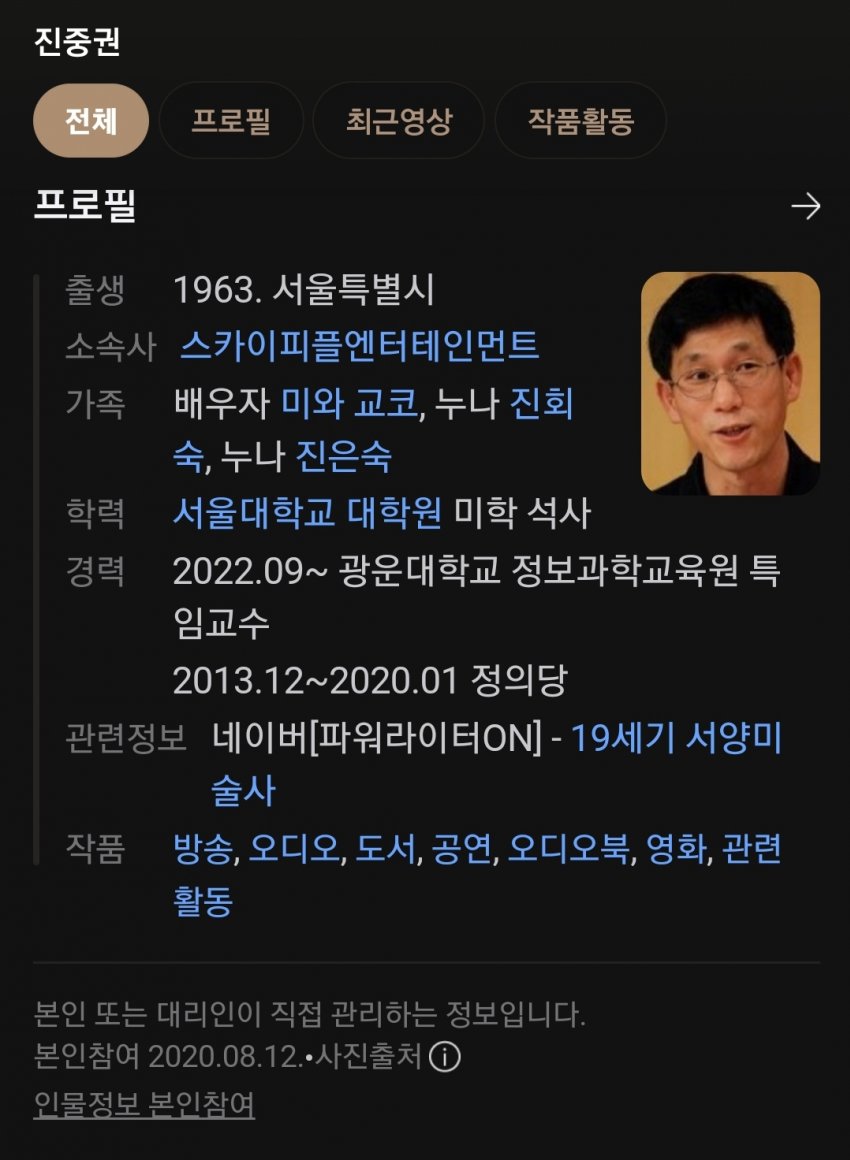Open 스카이피플엔터테인먼트 agency link
This screenshot has height=1160, width=850.
[360, 346]
